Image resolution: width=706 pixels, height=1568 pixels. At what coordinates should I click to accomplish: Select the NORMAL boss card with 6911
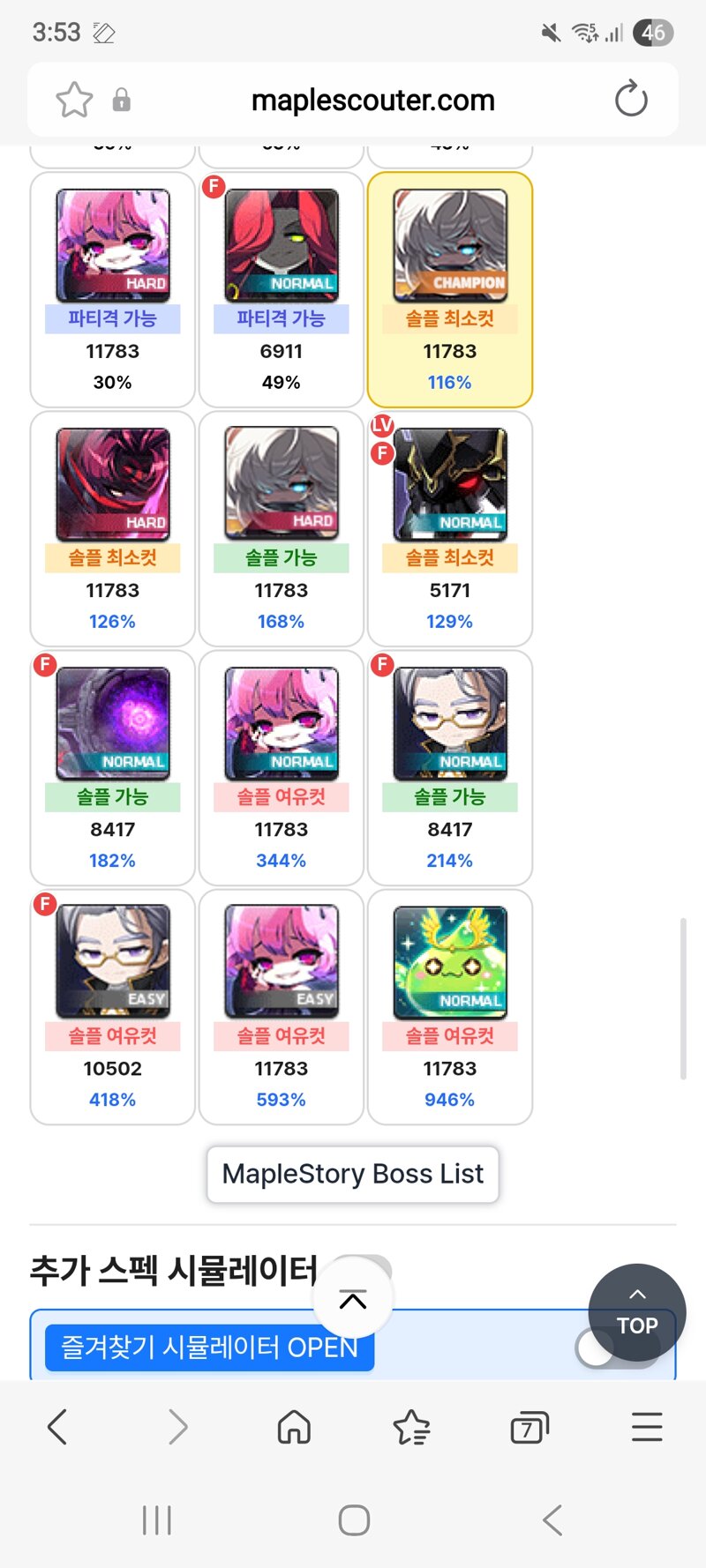coord(281,289)
